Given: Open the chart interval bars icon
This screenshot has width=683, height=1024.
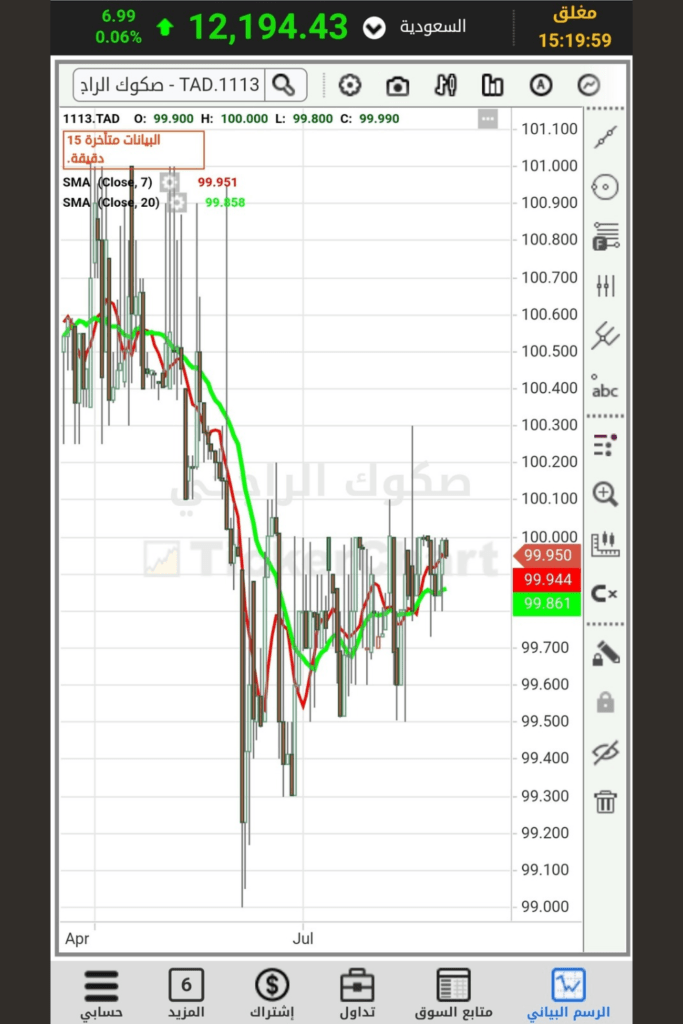Looking at the screenshot, I should (492, 85).
